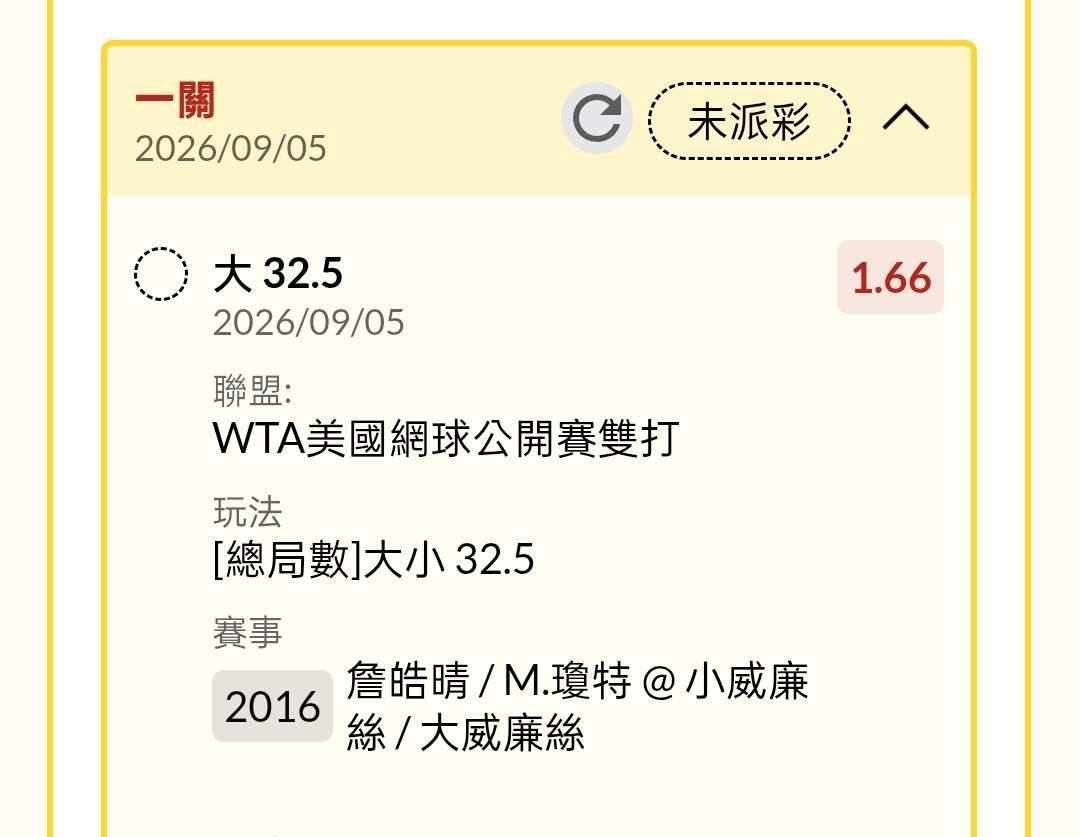The width and height of the screenshot is (1079, 837).
Task: Tap the refresh icon beside 未派彩
Action: (597, 118)
